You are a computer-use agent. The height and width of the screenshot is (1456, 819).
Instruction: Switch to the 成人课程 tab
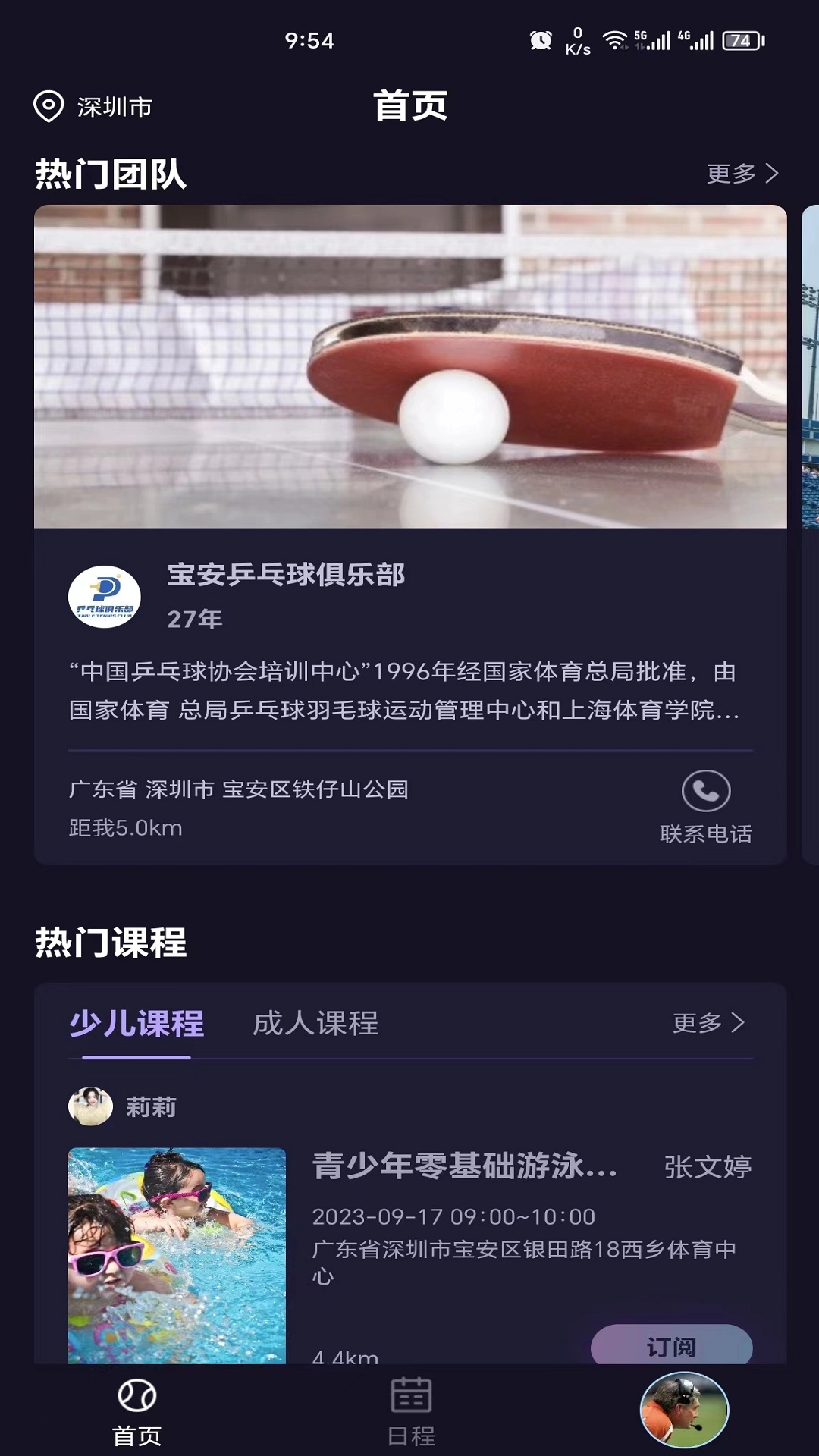315,1024
